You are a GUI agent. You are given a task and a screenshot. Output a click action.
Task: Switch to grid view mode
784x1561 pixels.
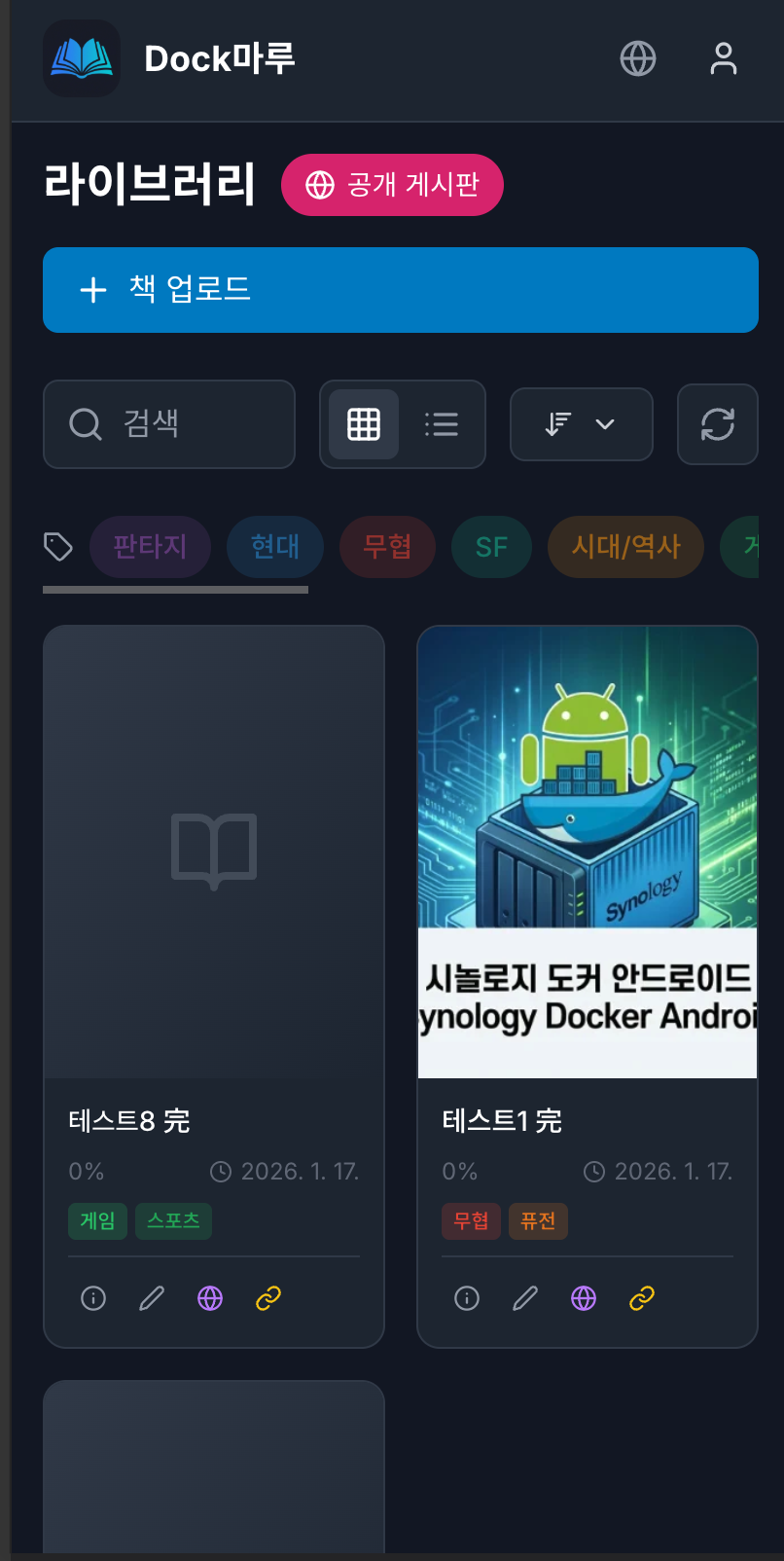click(363, 424)
